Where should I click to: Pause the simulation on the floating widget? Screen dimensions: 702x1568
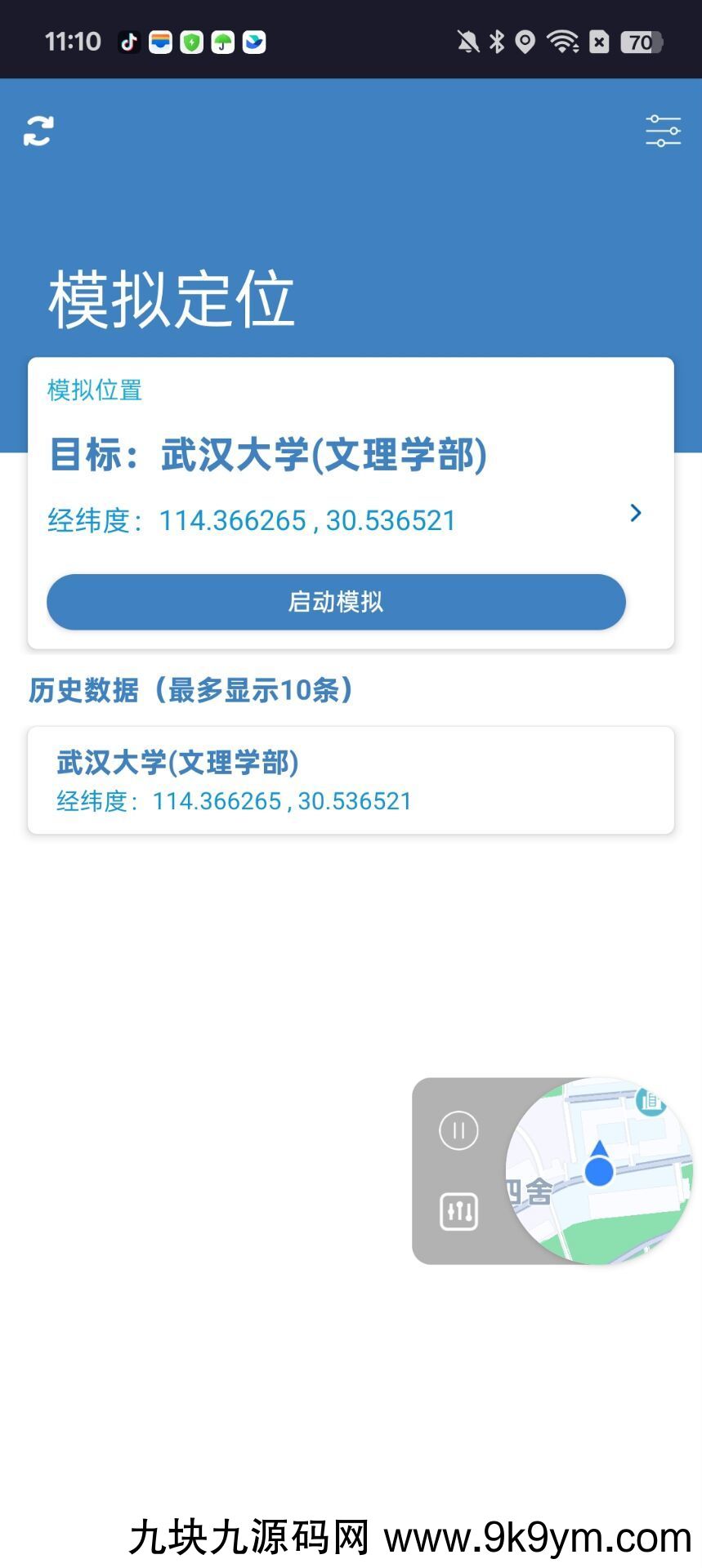458,1130
